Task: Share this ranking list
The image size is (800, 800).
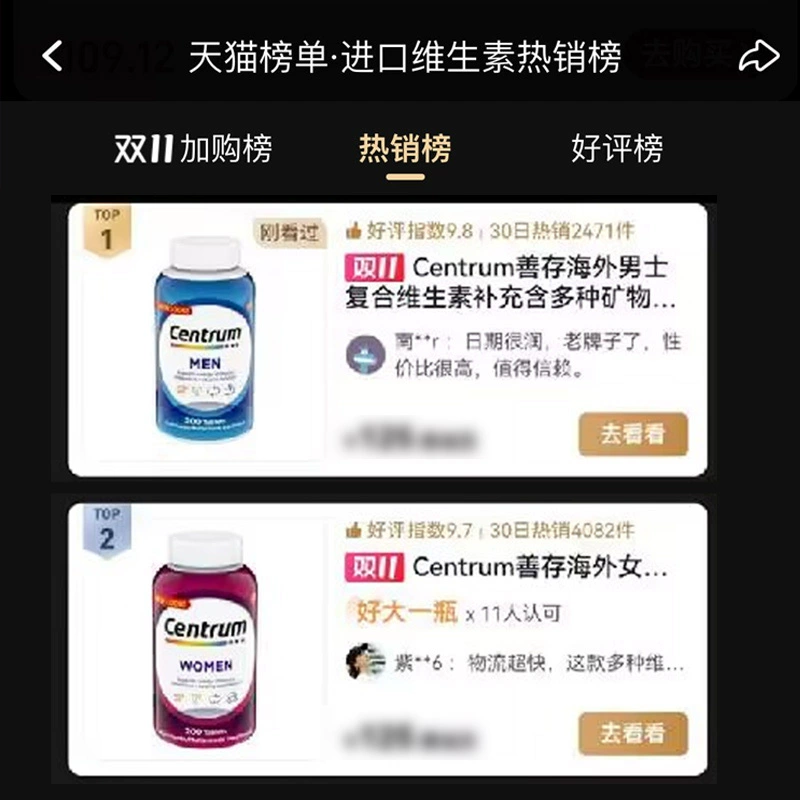Action: pos(758,56)
